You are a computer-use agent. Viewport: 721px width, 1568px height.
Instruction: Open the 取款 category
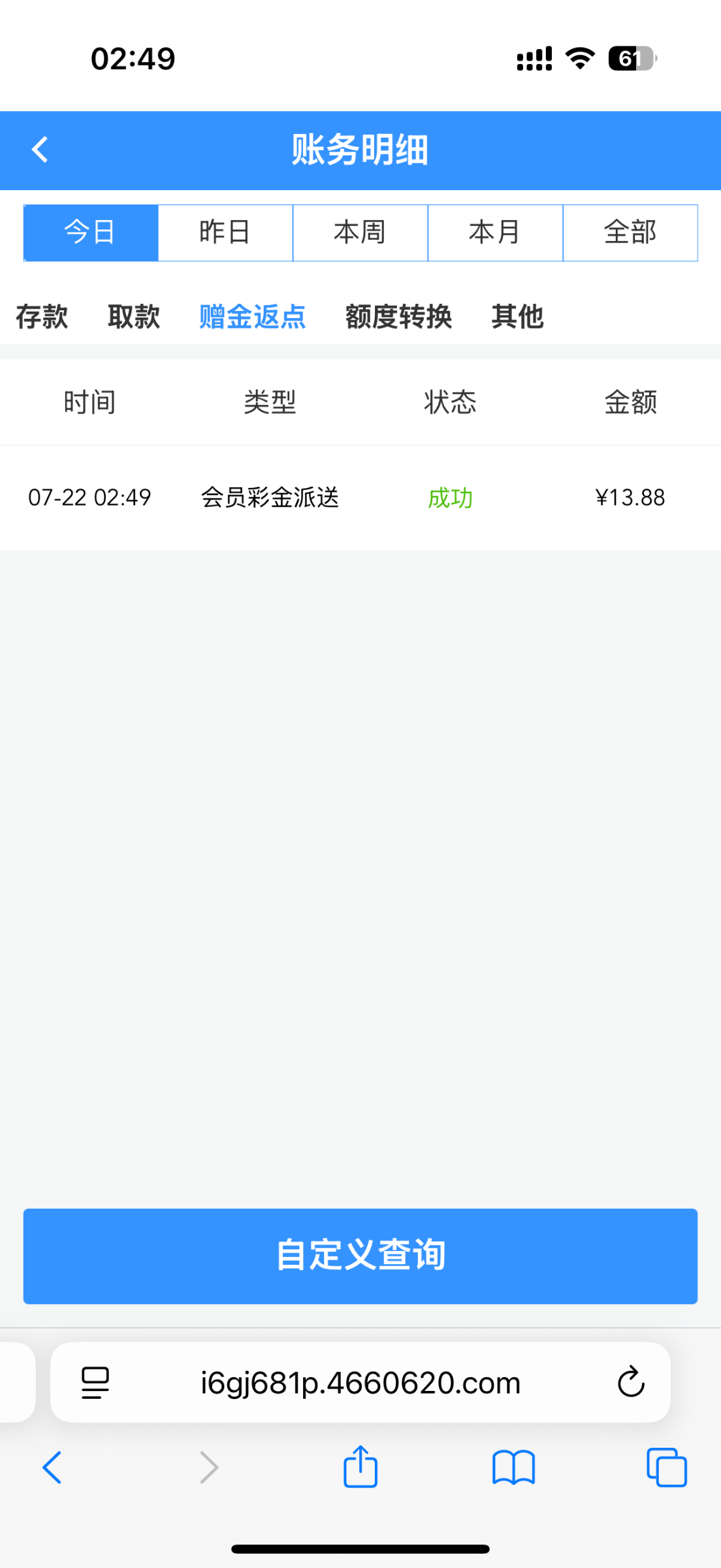tap(134, 316)
